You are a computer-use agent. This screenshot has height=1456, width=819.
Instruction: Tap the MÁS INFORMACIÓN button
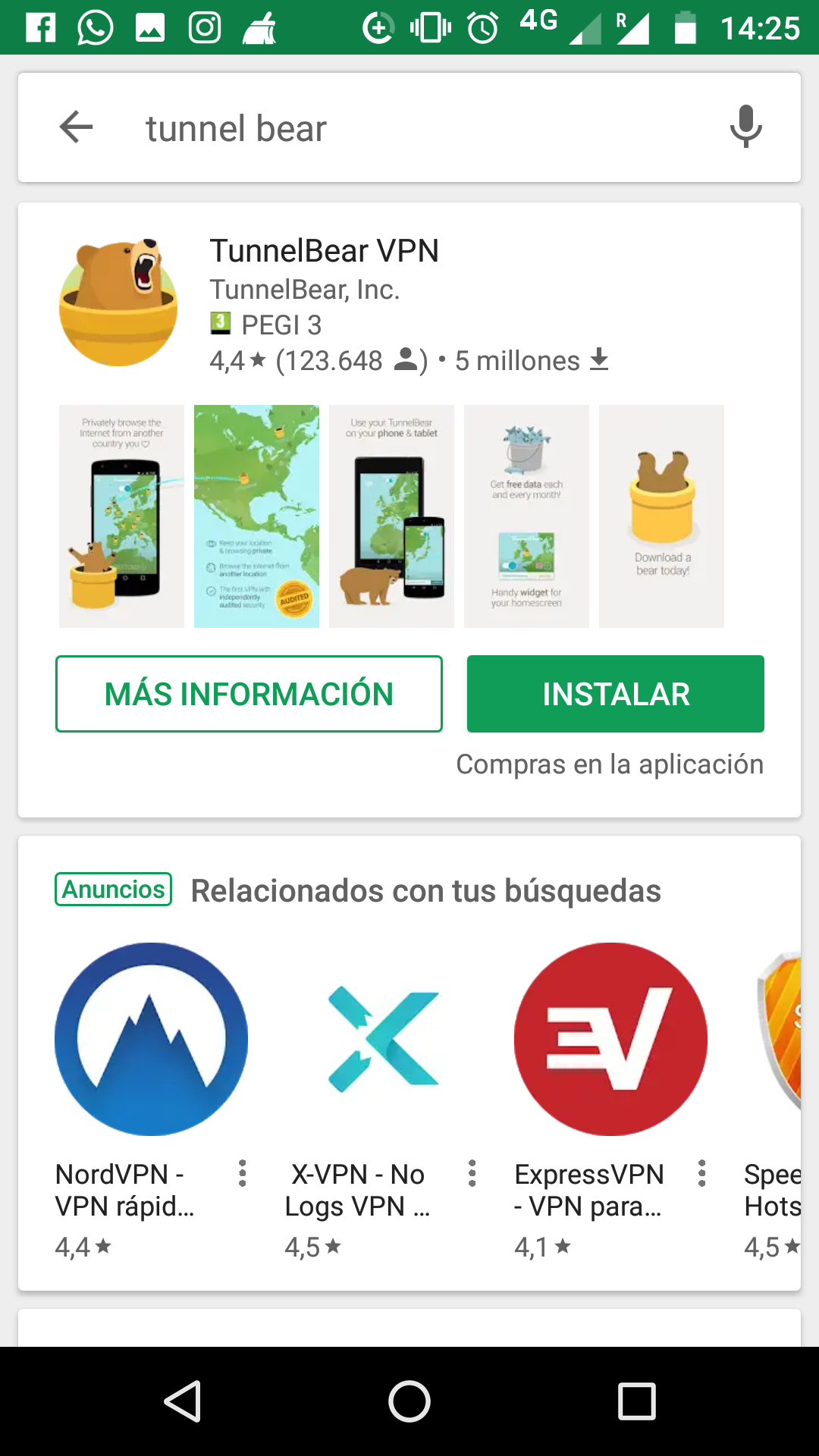[249, 694]
